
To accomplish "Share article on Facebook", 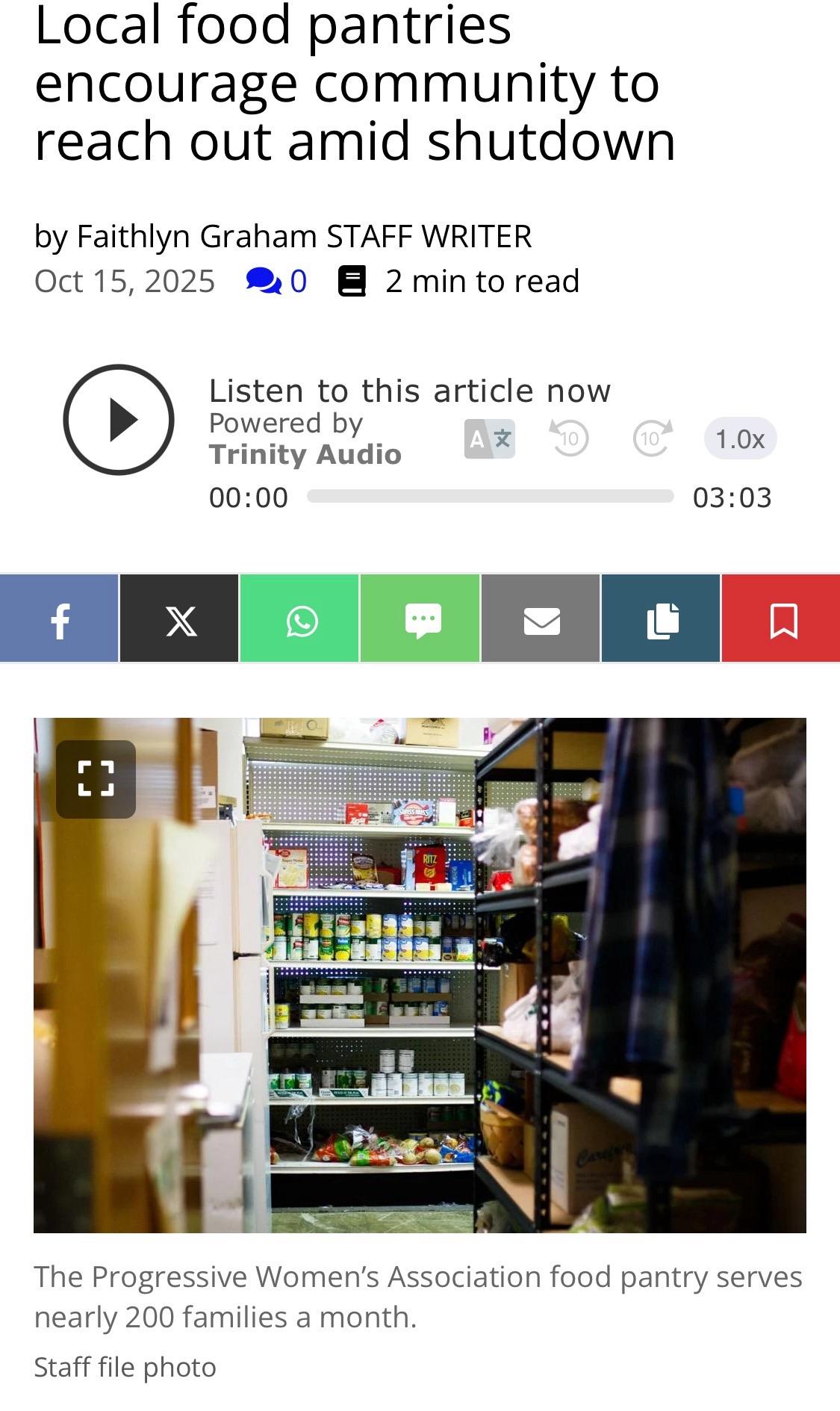I will coord(60,618).
